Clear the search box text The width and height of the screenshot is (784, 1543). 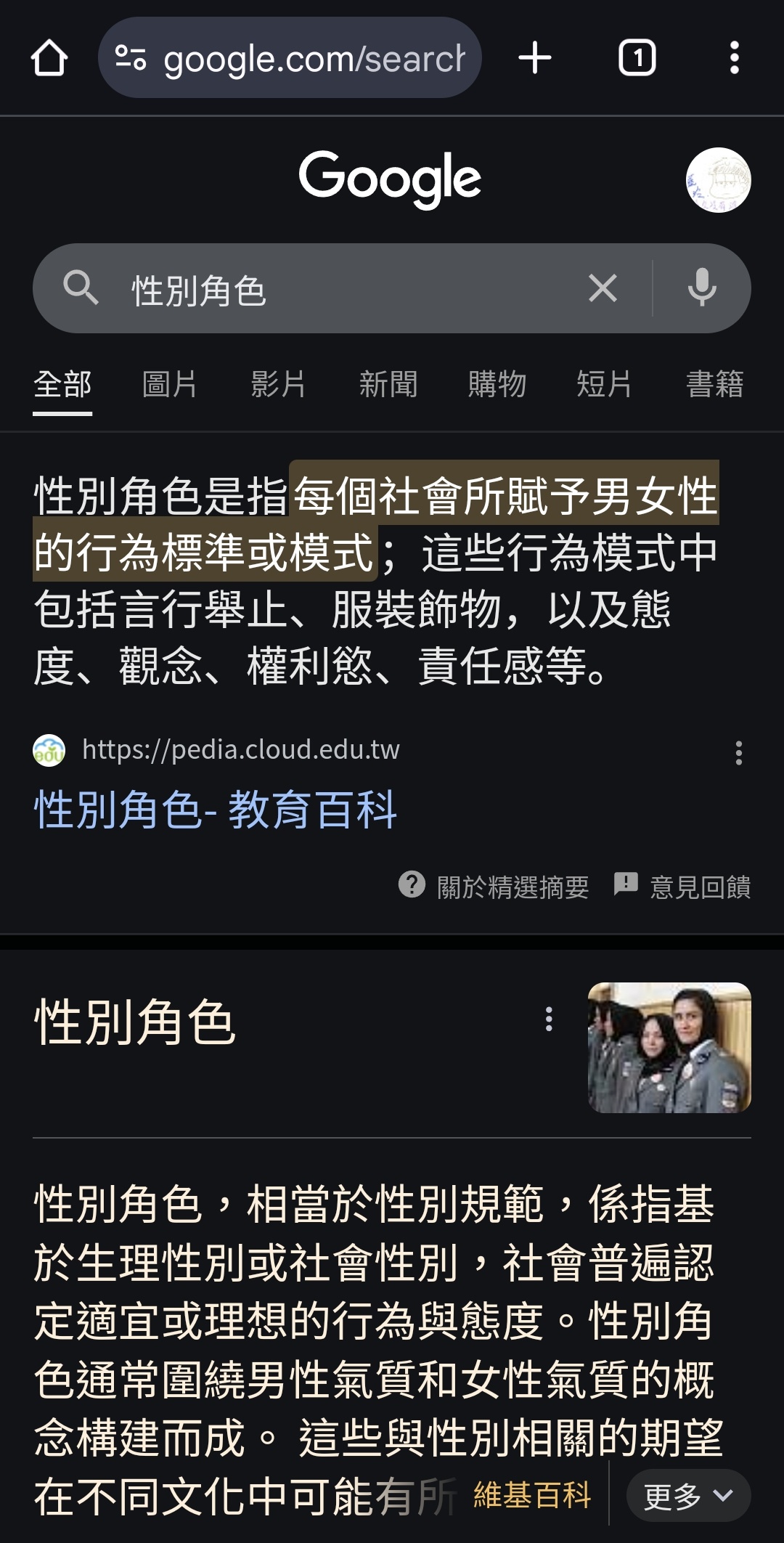tap(603, 289)
